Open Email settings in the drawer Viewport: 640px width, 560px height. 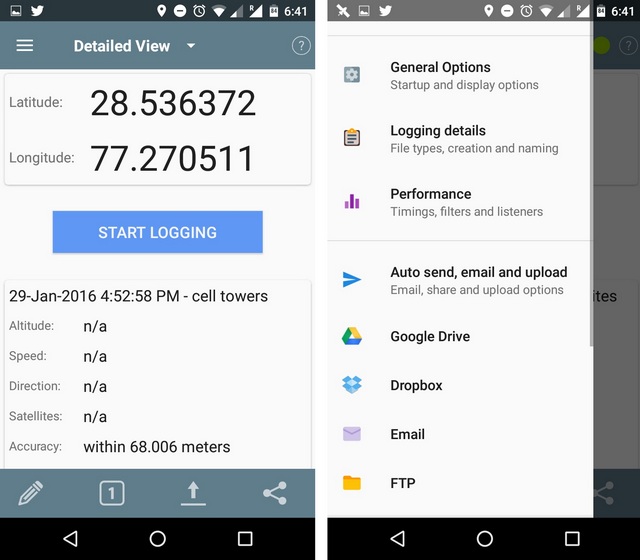[x=407, y=434]
